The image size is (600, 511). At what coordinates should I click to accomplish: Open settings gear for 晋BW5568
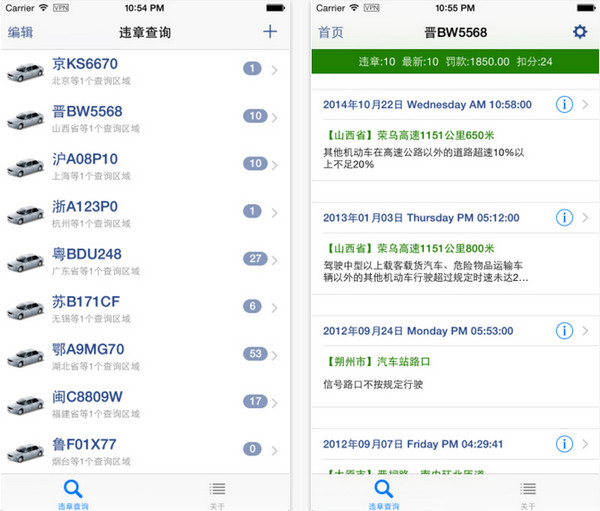click(x=580, y=32)
